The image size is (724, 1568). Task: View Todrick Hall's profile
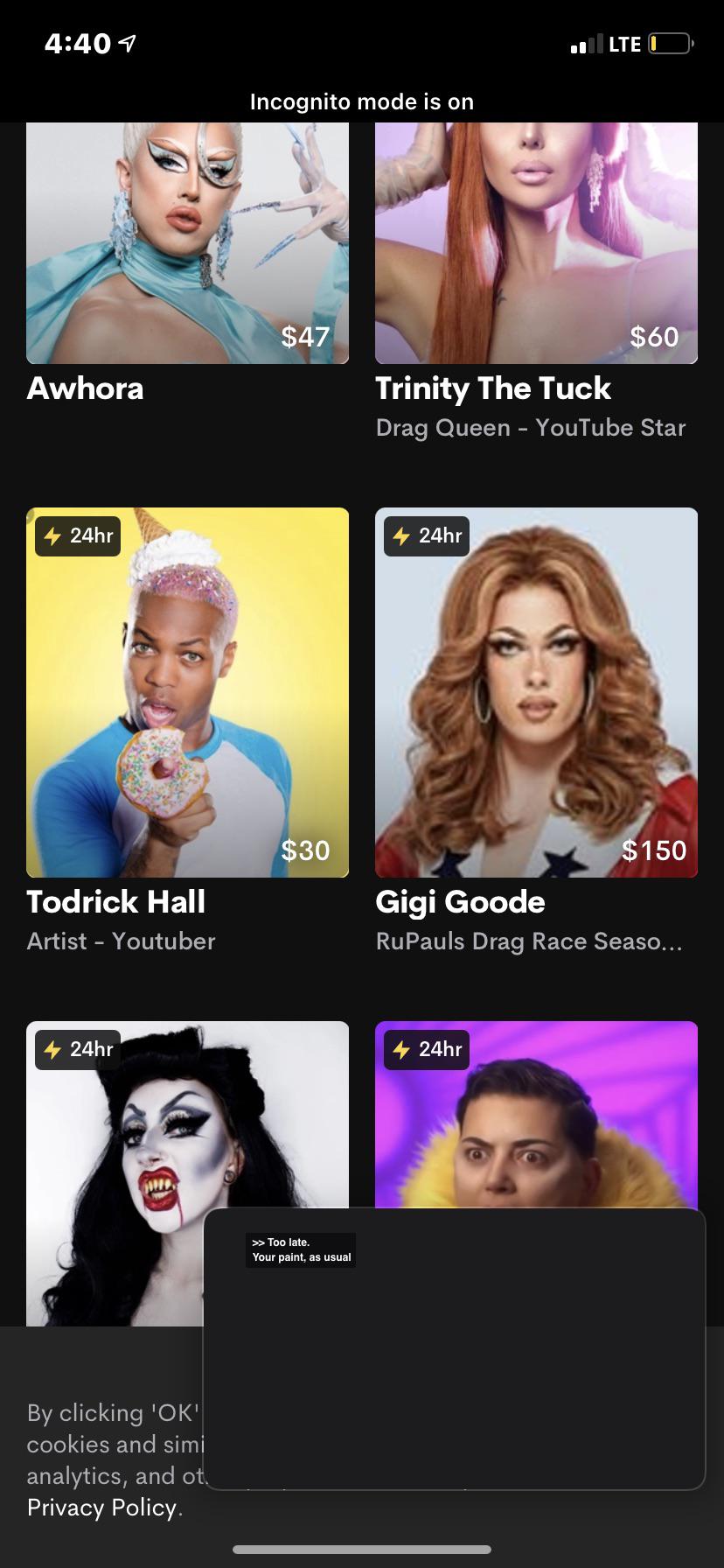tap(187, 692)
